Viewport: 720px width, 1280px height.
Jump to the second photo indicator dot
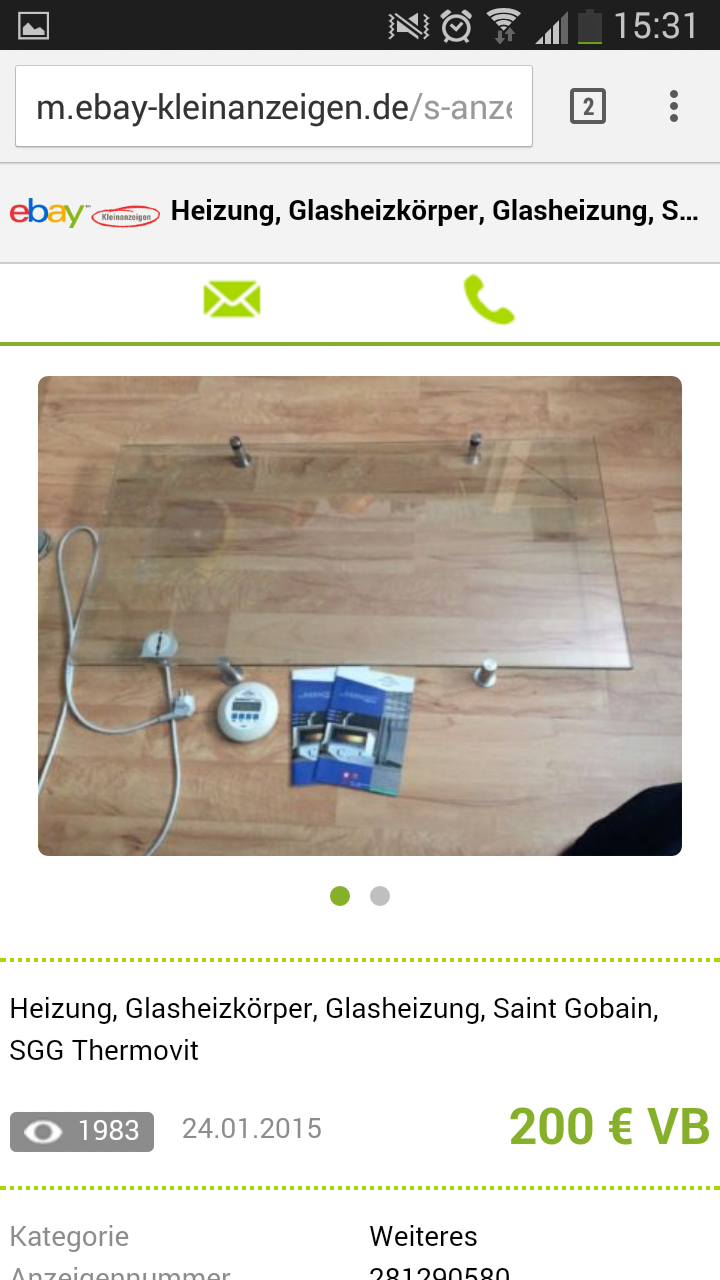380,896
